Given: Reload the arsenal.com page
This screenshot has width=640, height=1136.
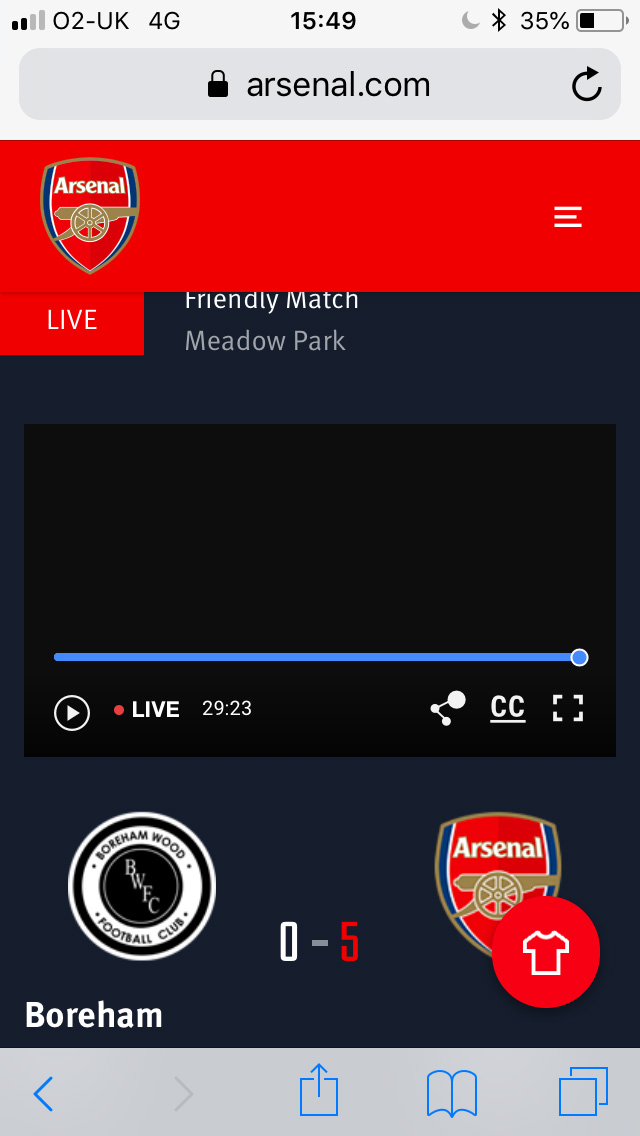Looking at the screenshot, I should 587,85.
